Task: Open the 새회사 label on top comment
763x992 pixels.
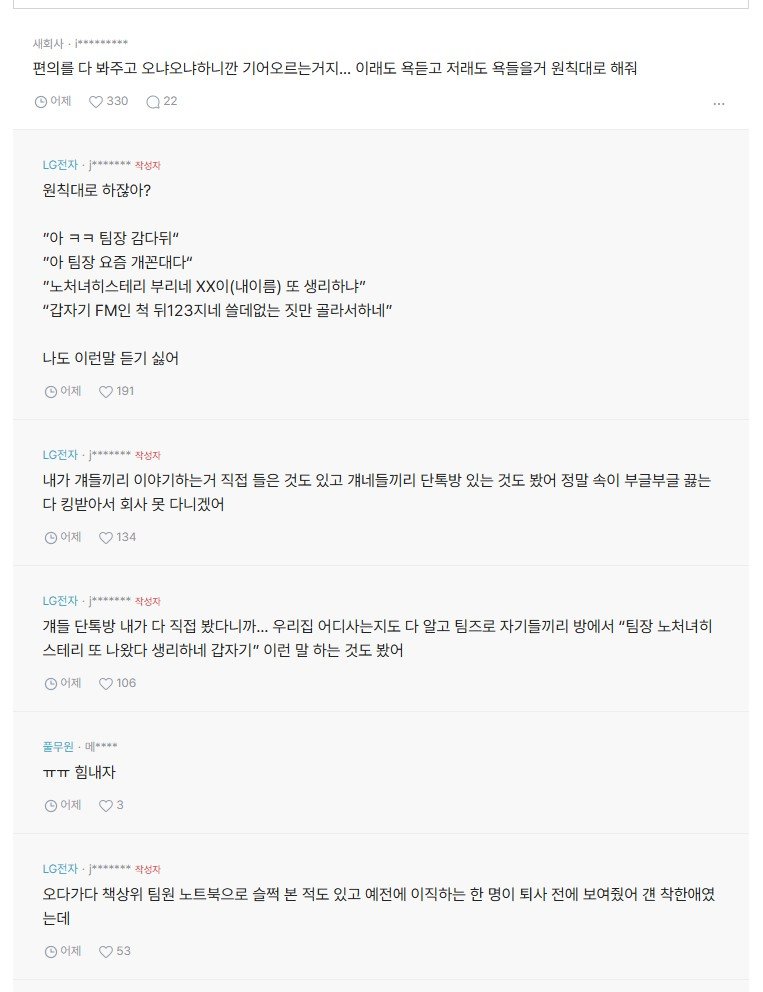Action: (x=47, y=44)
